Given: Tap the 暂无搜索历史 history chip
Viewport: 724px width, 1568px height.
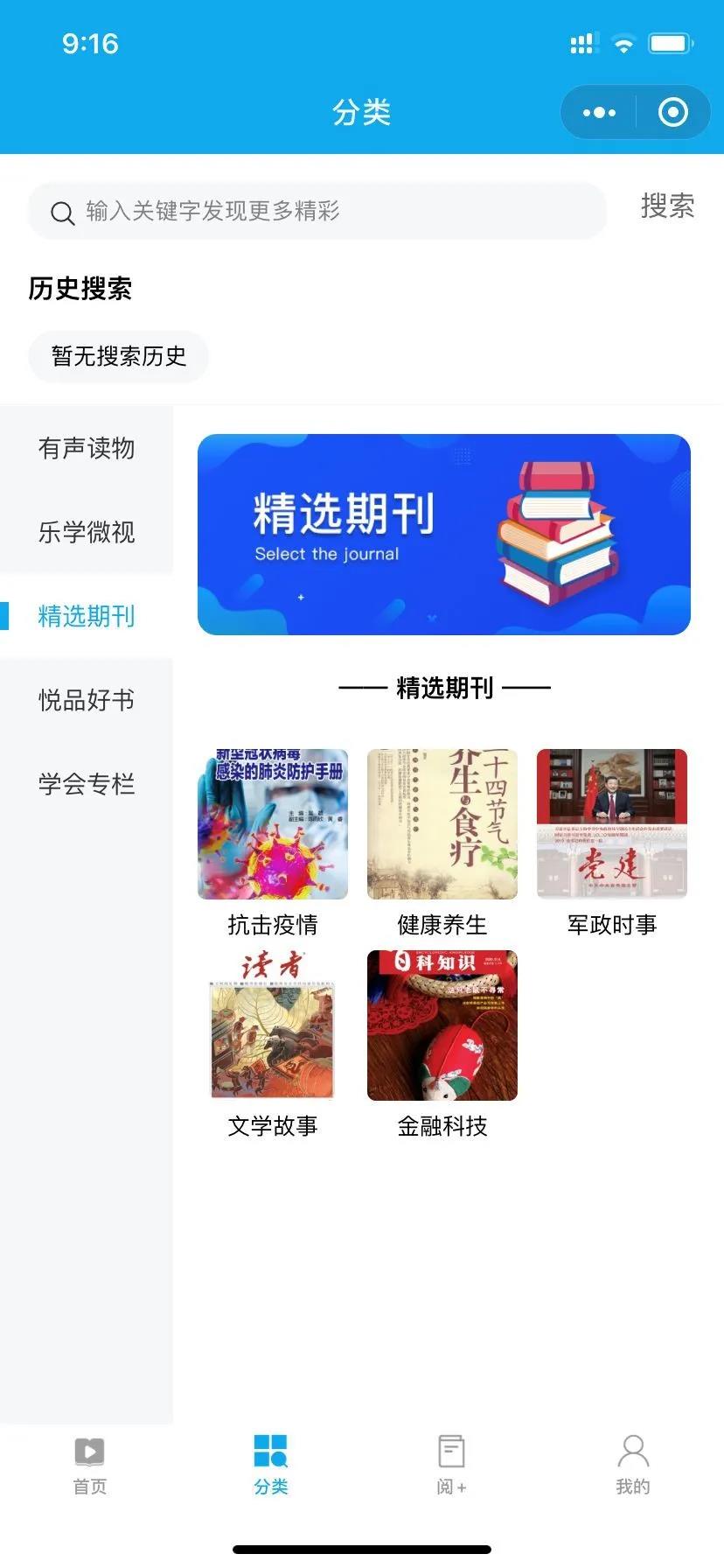Looking at the screenshot, I should (x=119, y=356).
